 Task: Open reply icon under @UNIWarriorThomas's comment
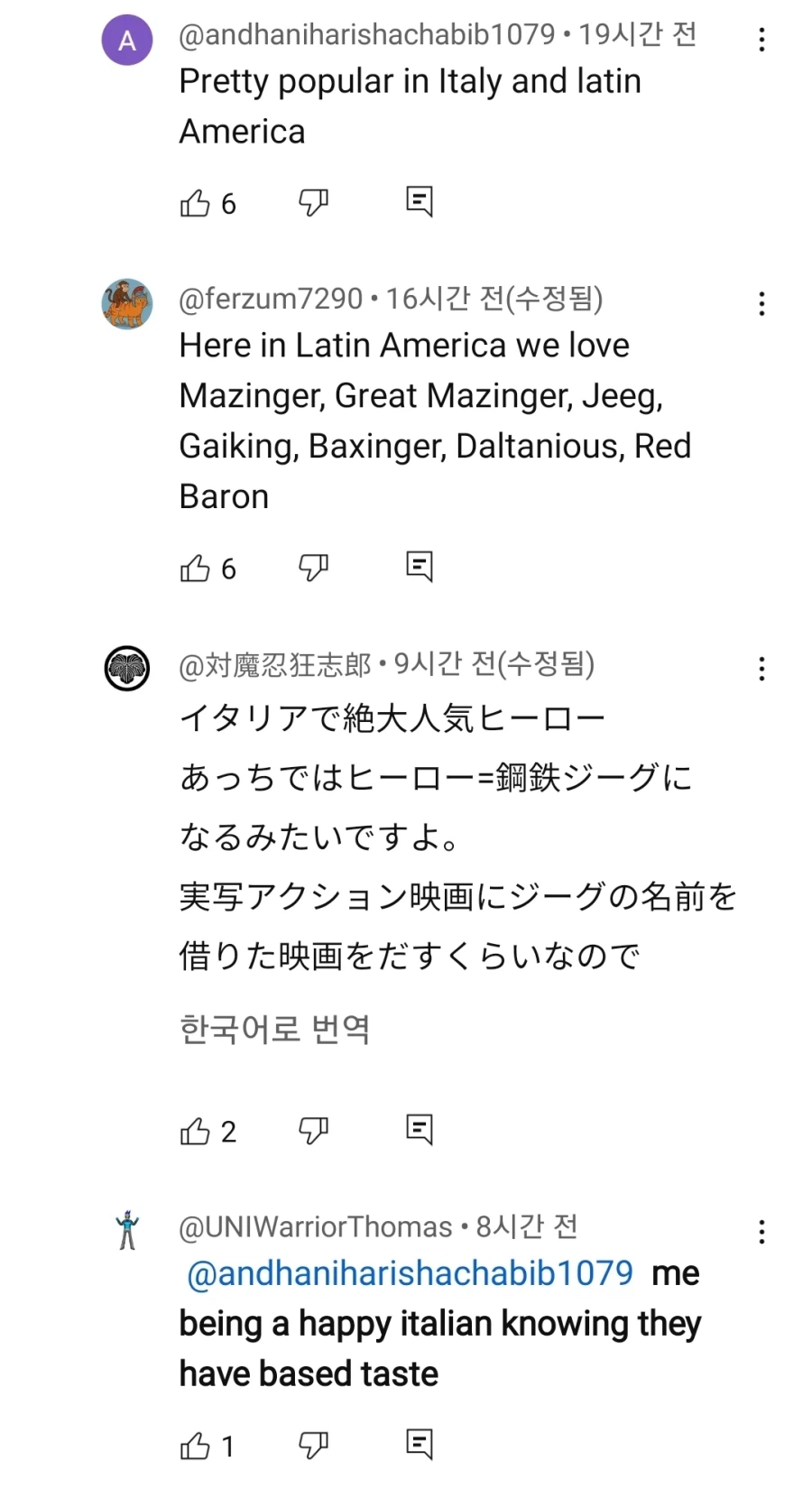[420, 1442]
